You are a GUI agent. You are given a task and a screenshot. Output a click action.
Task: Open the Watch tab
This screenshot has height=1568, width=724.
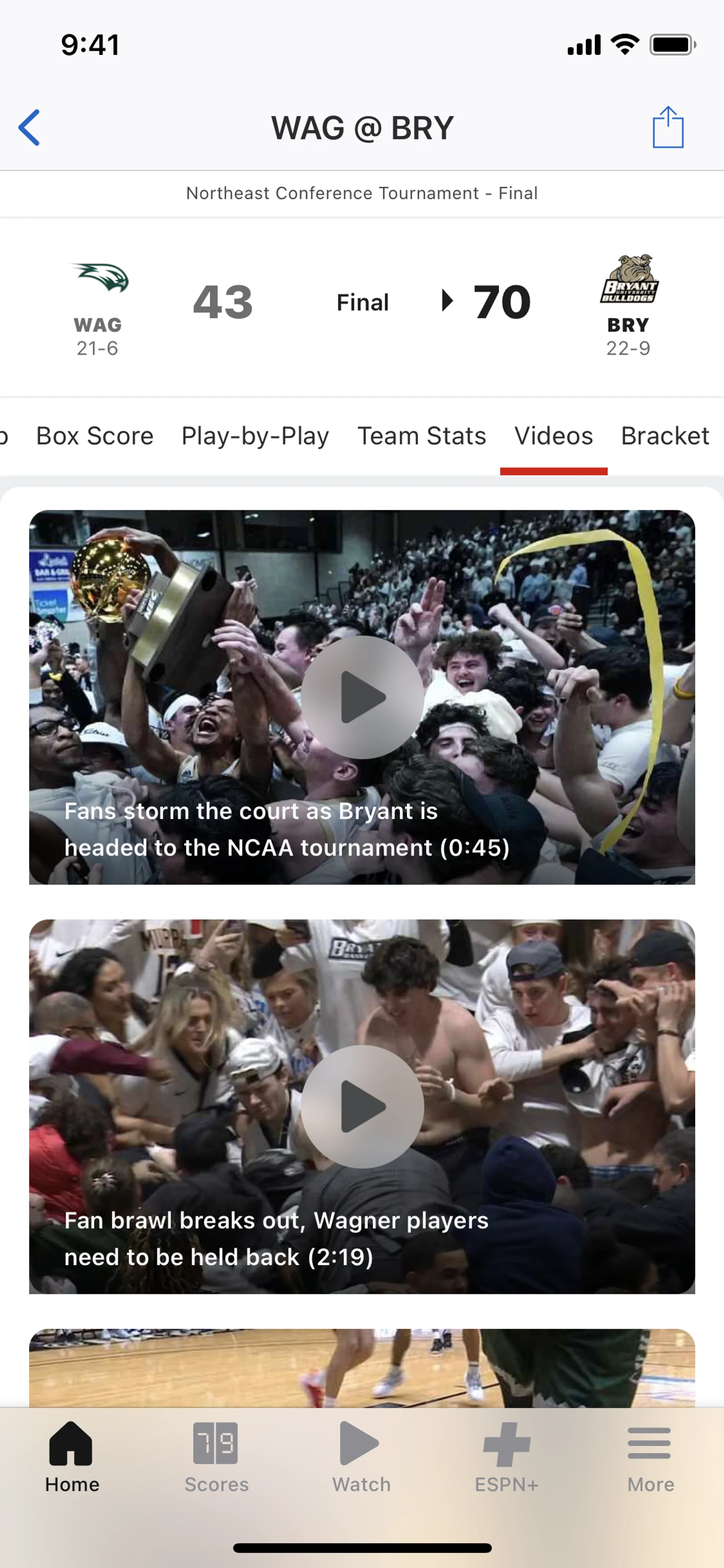tap(361, 1458)
